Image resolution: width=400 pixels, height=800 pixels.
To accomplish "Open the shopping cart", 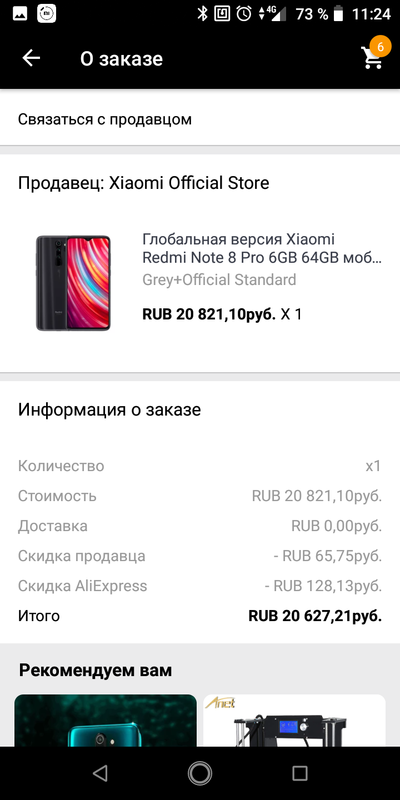I will pos(375,55).
